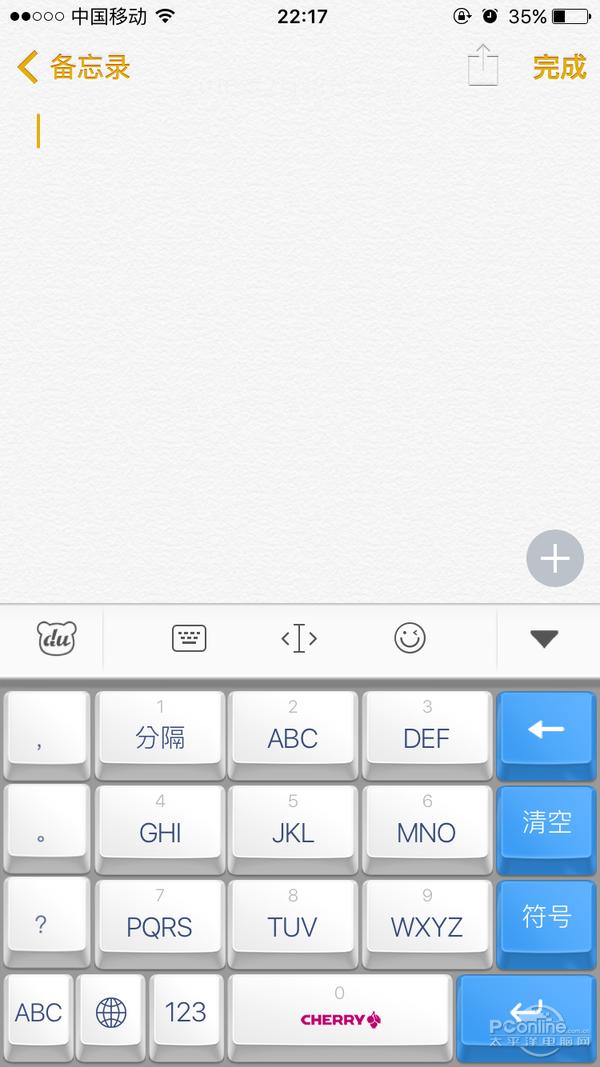Tap the 分隔 key
Viewport: 600px width, 1067px height.
click(x=160, y=732)
